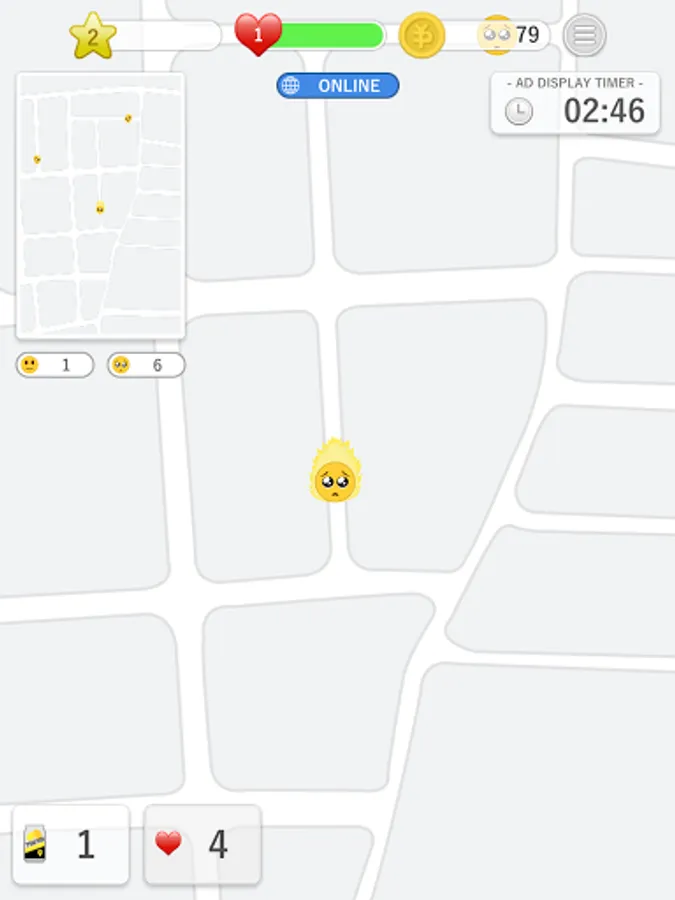The image size is (675, 900).
Task: Tap the ONLINE status button
Action: coord(338,86)
